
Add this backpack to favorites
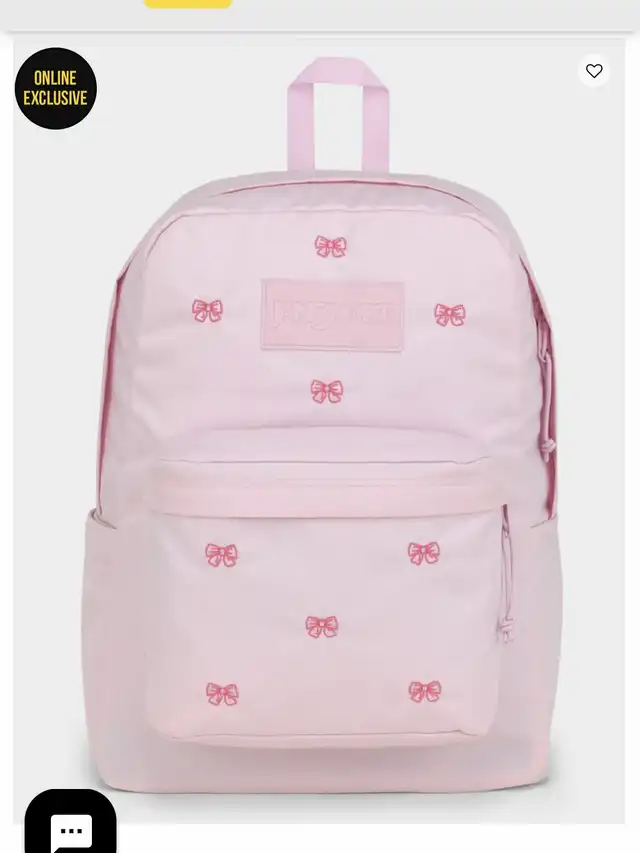(x=594, y=71)
